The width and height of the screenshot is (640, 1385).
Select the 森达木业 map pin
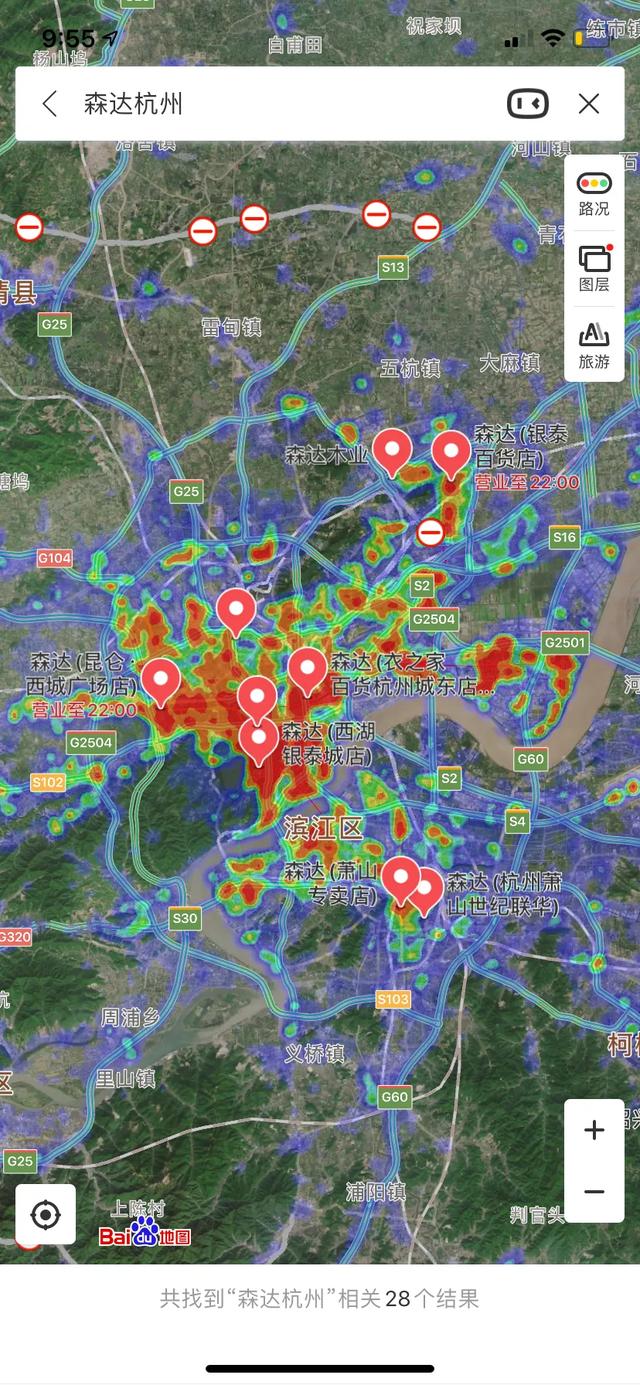coord(392,450)
